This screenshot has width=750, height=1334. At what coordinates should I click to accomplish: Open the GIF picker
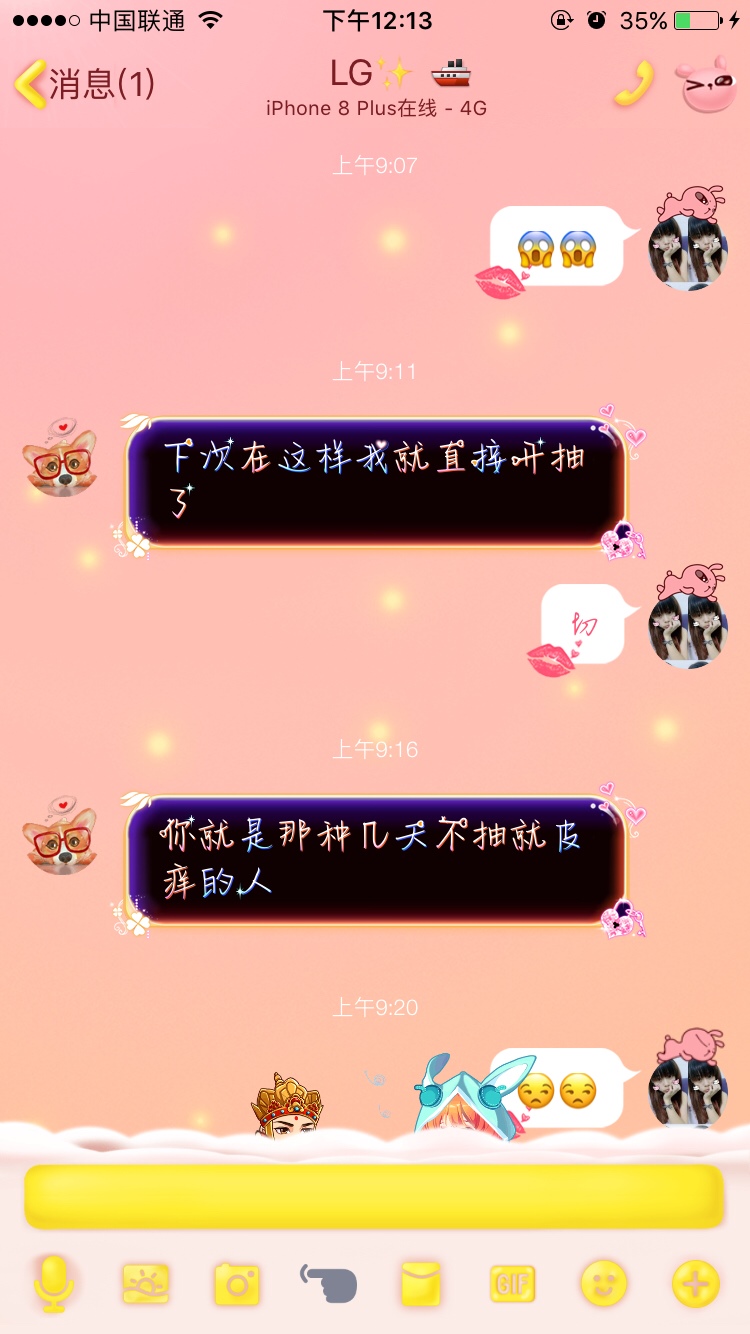click(x=512, y=1283)
